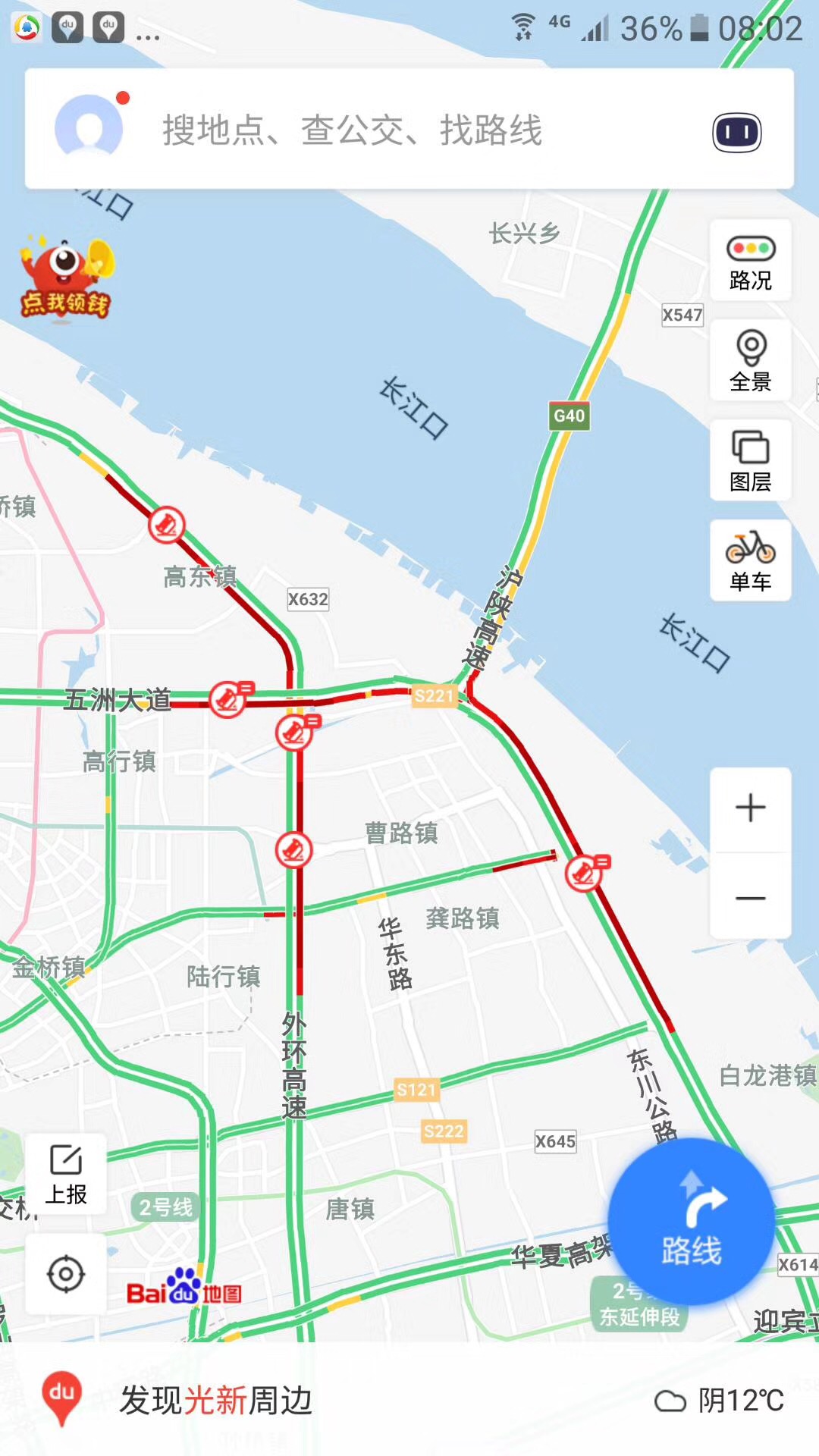Image resolution: width=819 pixels, height=1456 pixels.
Task: Open the 单车 bike option
Action: 750,560
